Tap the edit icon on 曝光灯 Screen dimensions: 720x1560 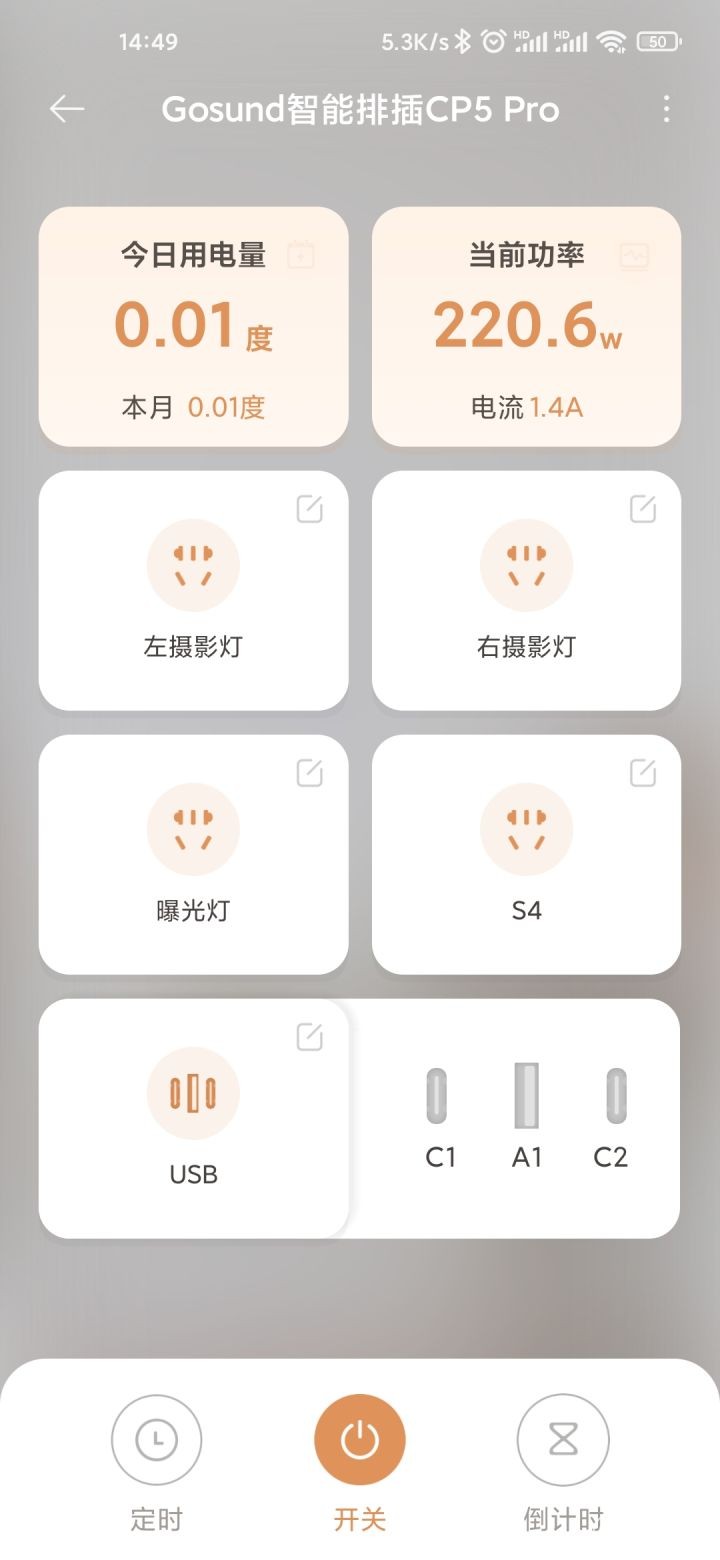coord(310,773)
